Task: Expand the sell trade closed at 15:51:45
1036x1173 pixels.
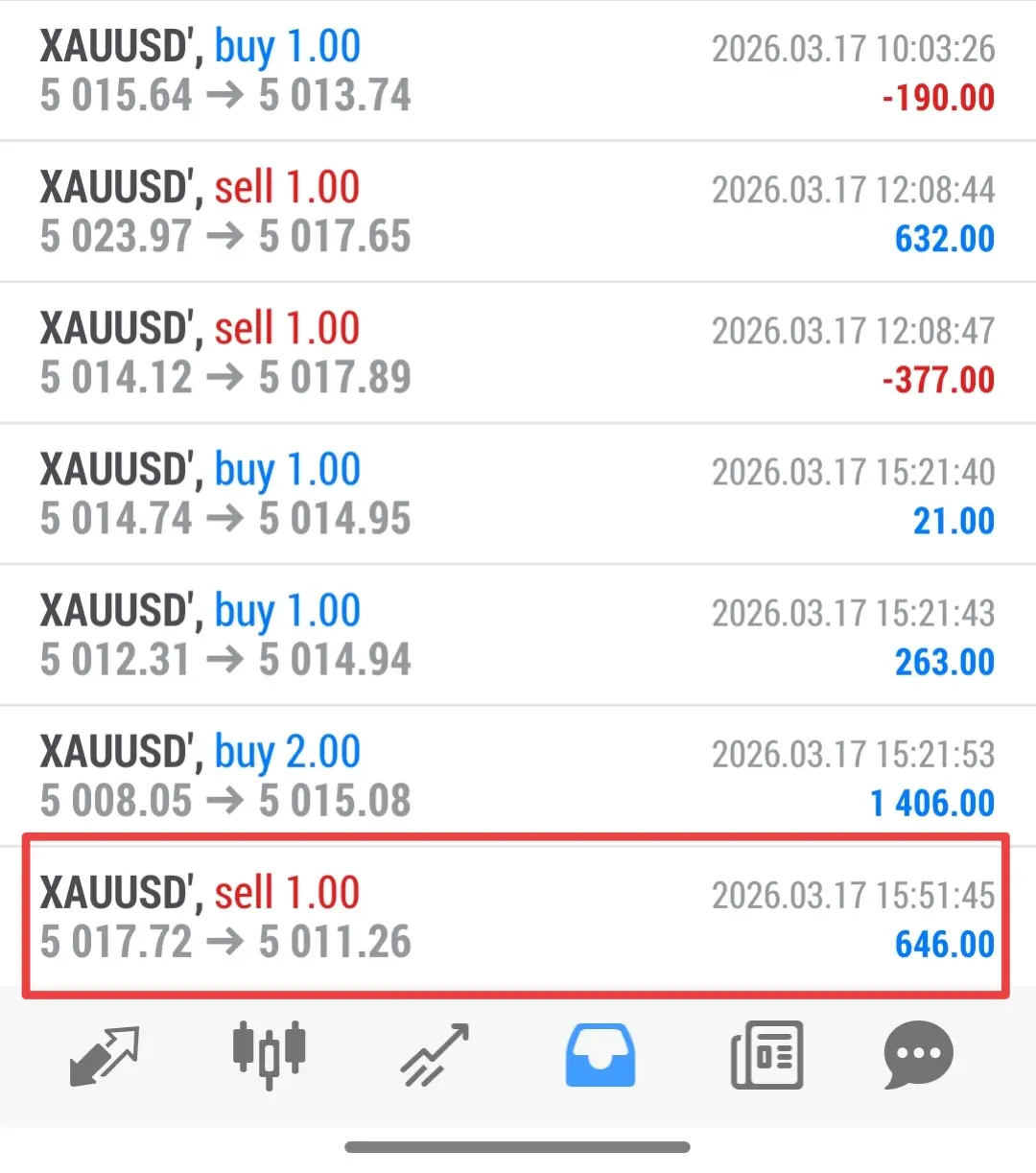Action: [x=516, y=917]
